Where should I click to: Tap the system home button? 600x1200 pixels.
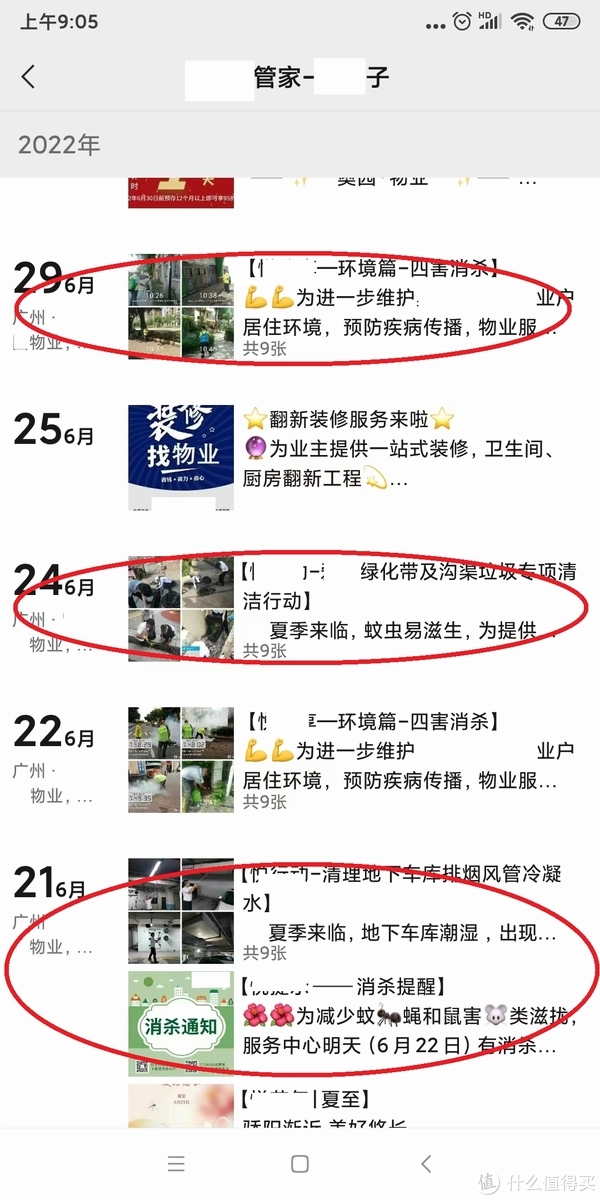[x=300, y=1164]
